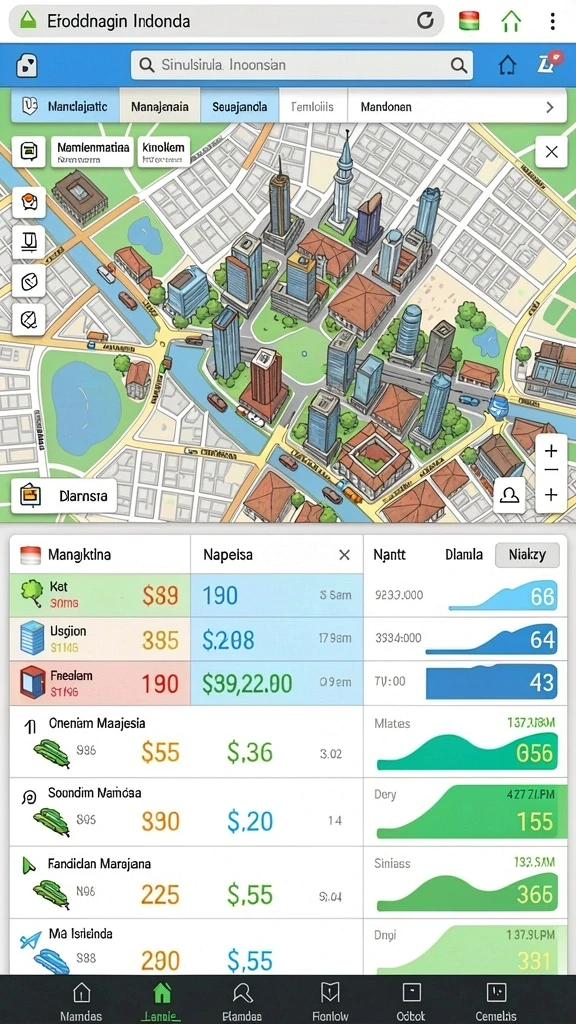Screen dimensions: 576x1024
Task: Close the map view with the X
Action: [551, 152]
